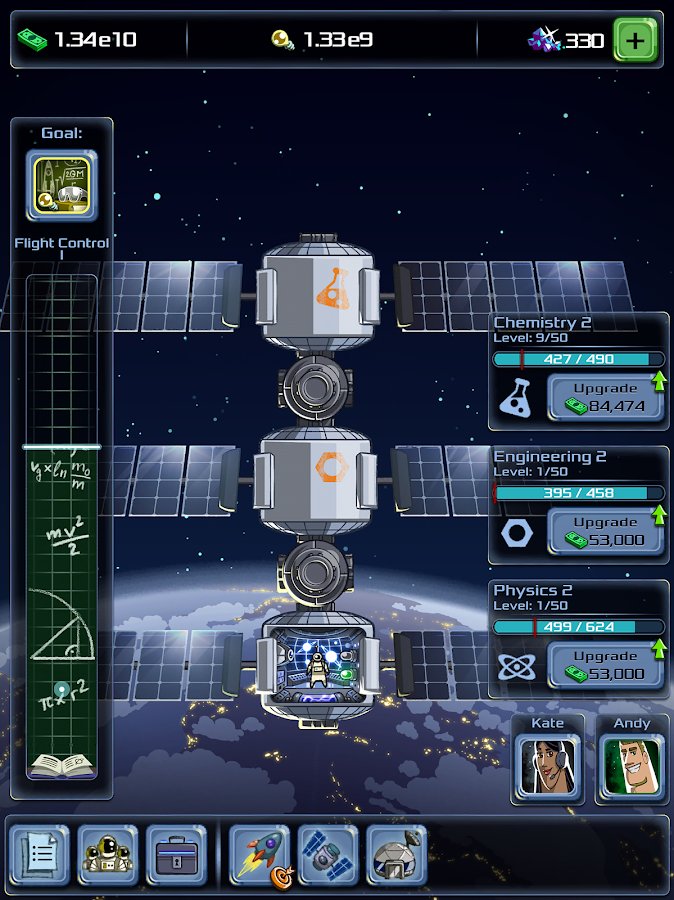This screenshot has width=674, height=900.
Task: Upgrade Engineering 2 for 53,000
Action: pyautogui.click(x=605, y=531)
